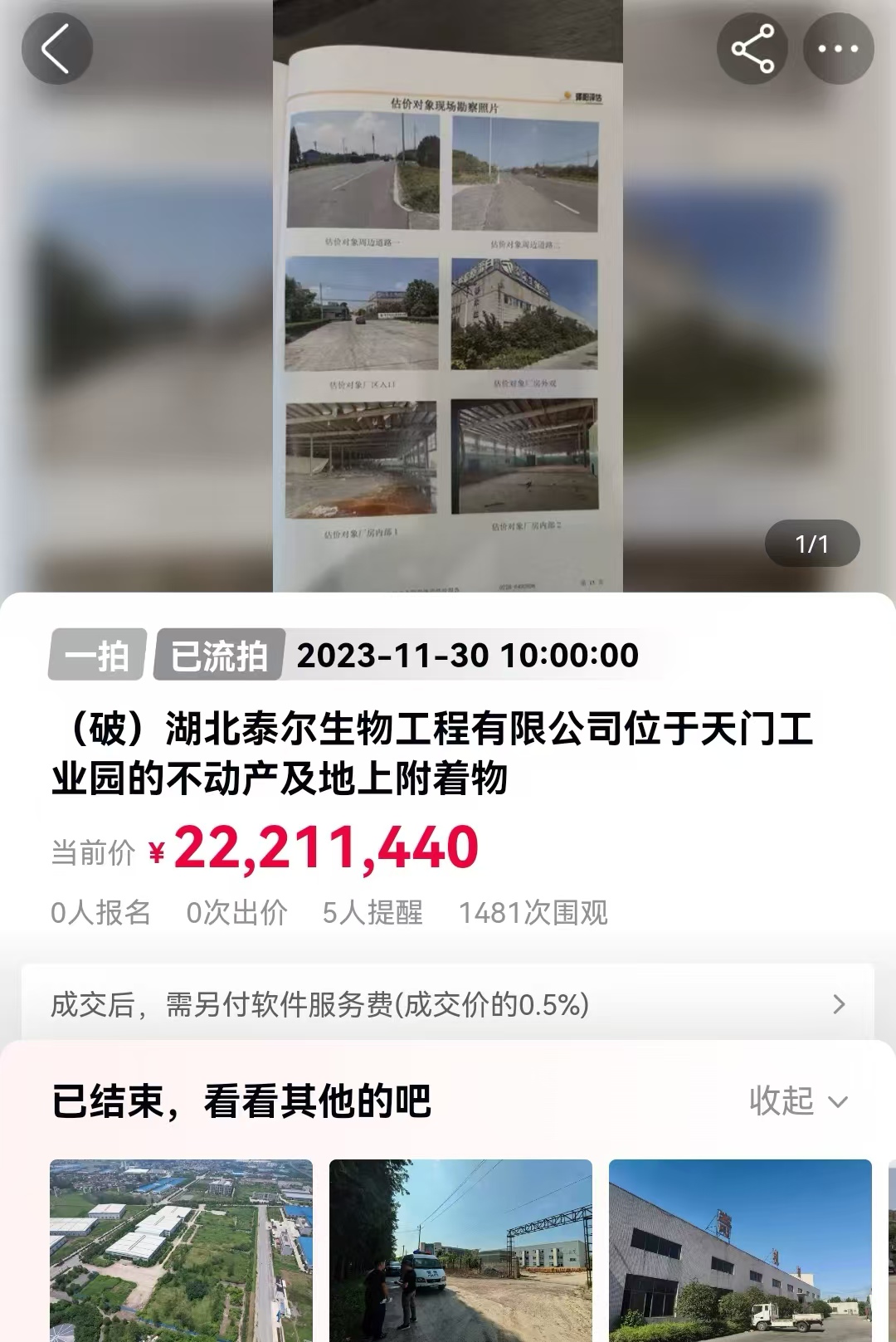Screen dimensions: 896x1342
Task: Open the three-dot overflow menu
Action: (838, 49)
